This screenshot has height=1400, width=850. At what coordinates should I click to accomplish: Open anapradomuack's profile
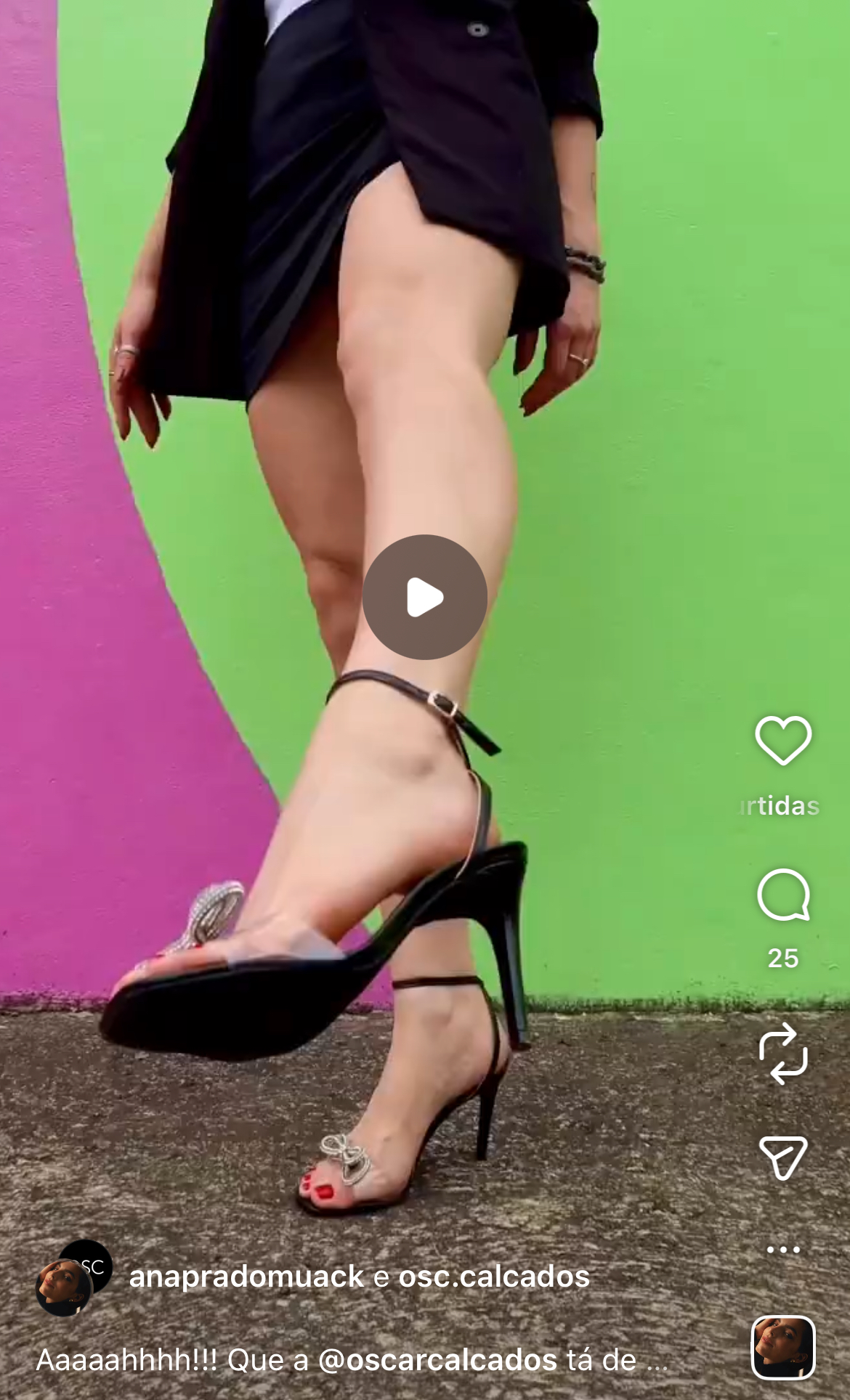(x=246, y=1277)
